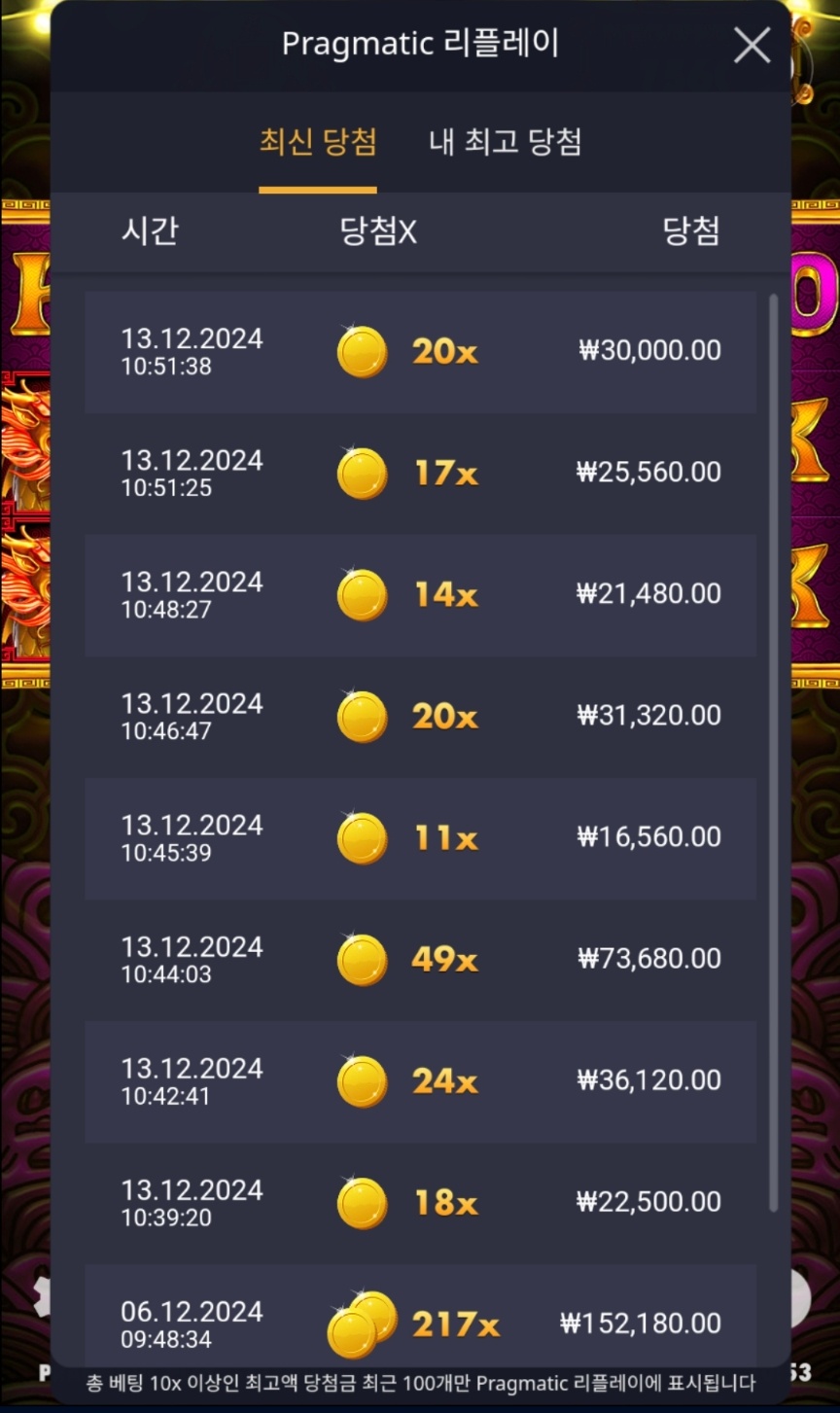
Task: Open the 217x replay from 06.12.2024
Action: coord(420,1323)
